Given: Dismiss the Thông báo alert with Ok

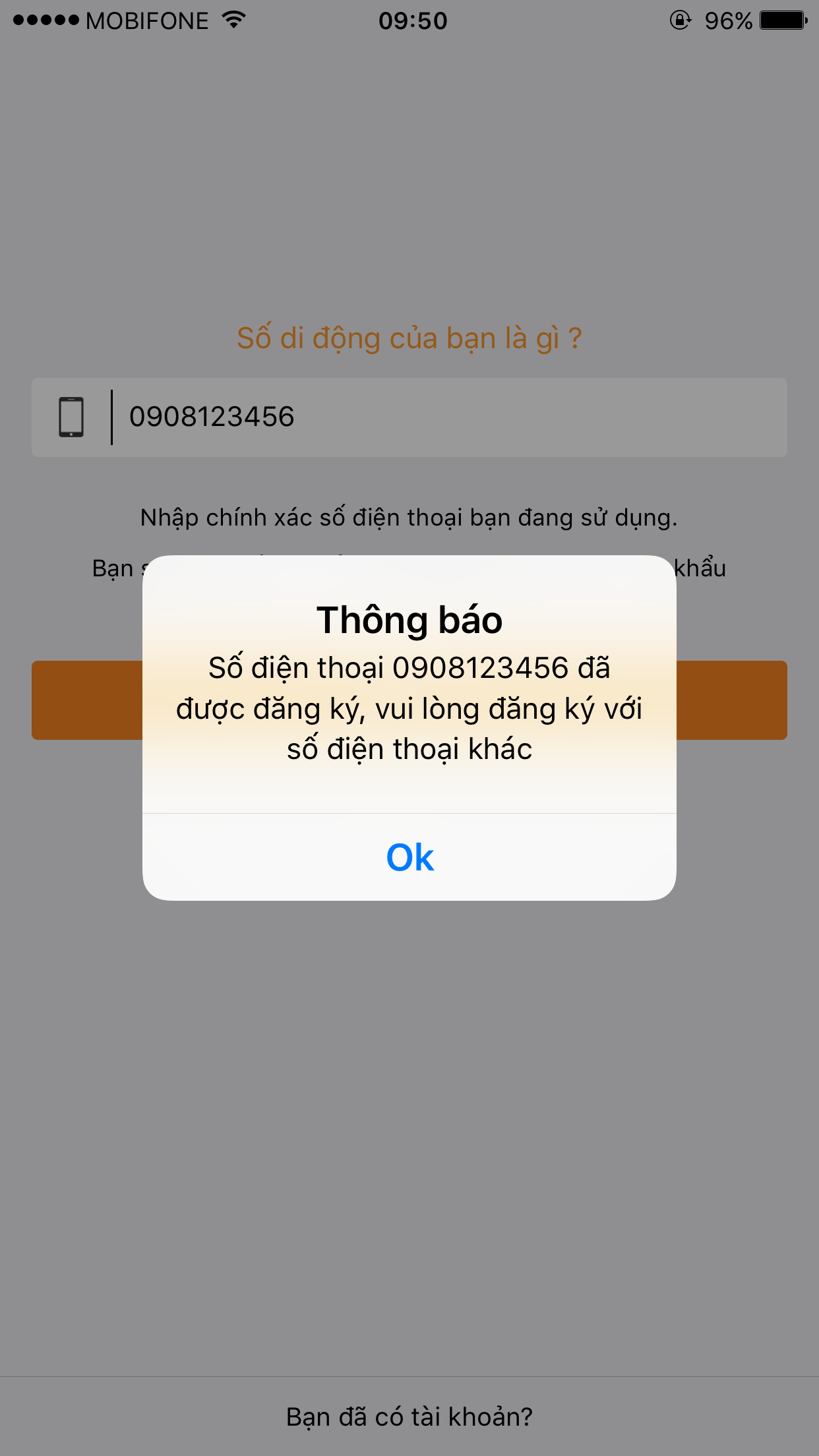Looking at the screenshot, I should pos(409,857).
